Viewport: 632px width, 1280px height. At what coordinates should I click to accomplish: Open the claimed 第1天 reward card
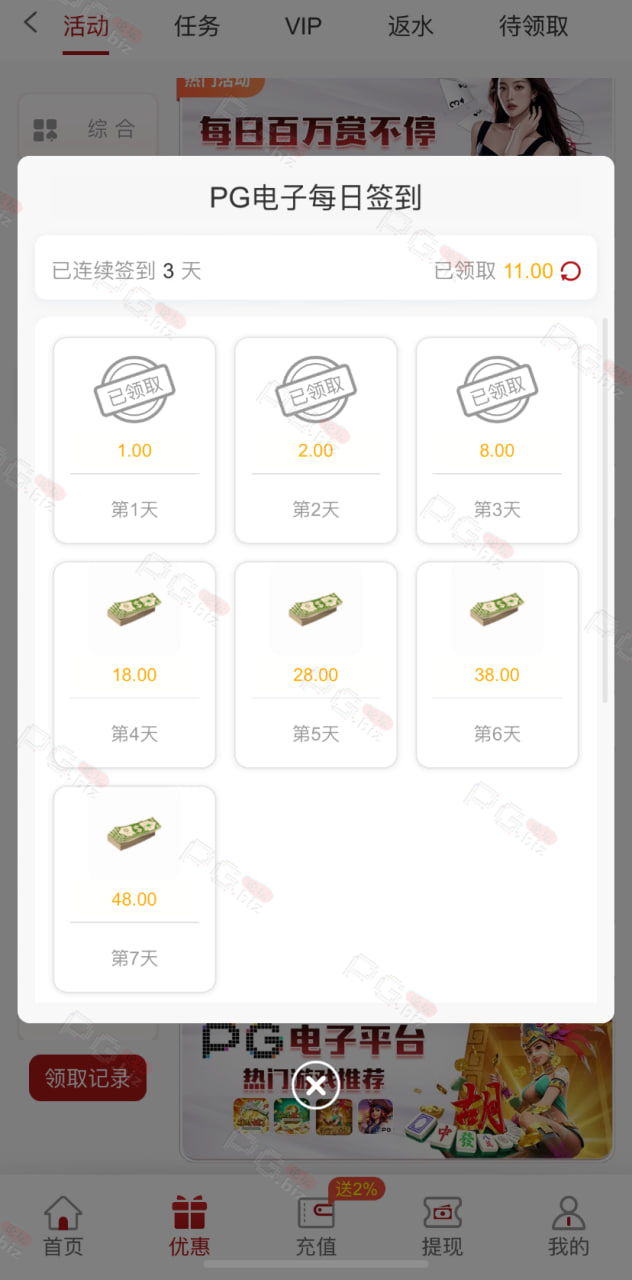[x=135, y=441]
